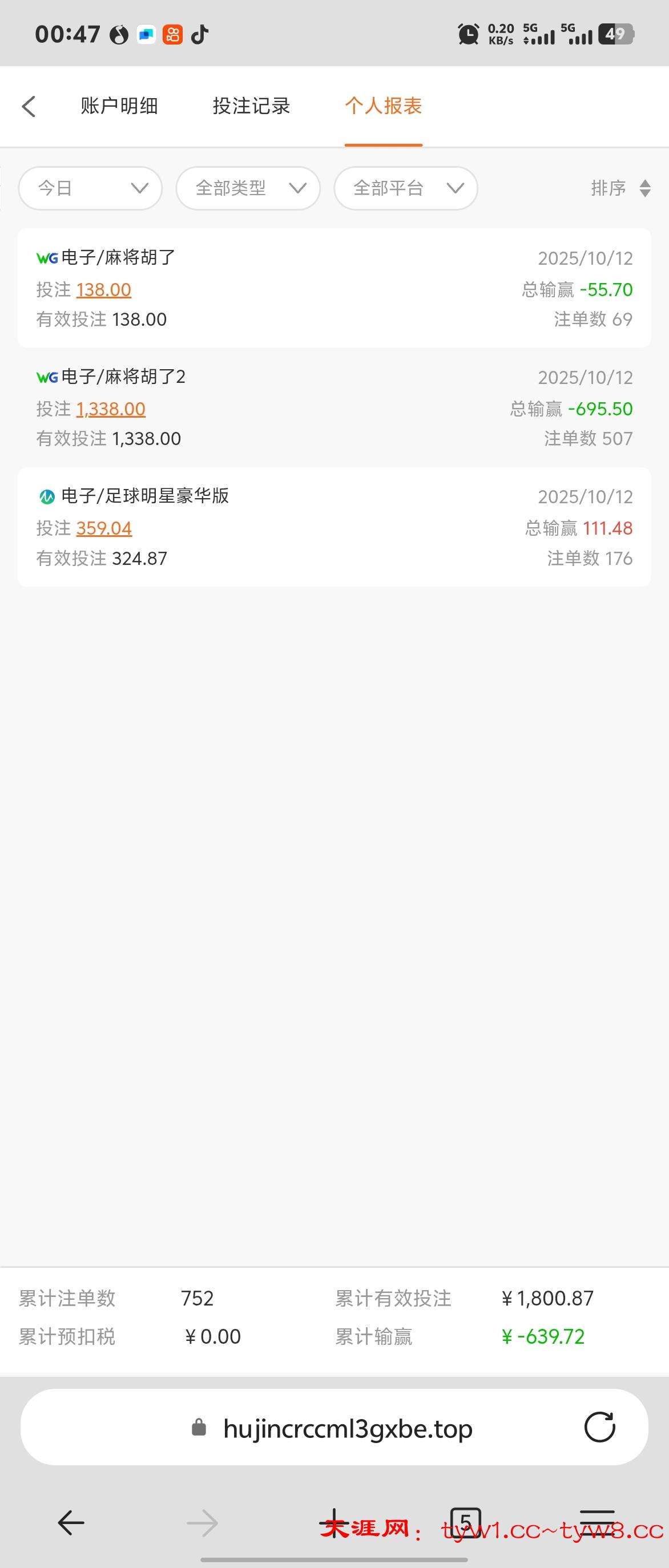Screen dimensions: 669x1568
Task: Switch to the 账户明细 tab
Action: [x=119, y=107]
